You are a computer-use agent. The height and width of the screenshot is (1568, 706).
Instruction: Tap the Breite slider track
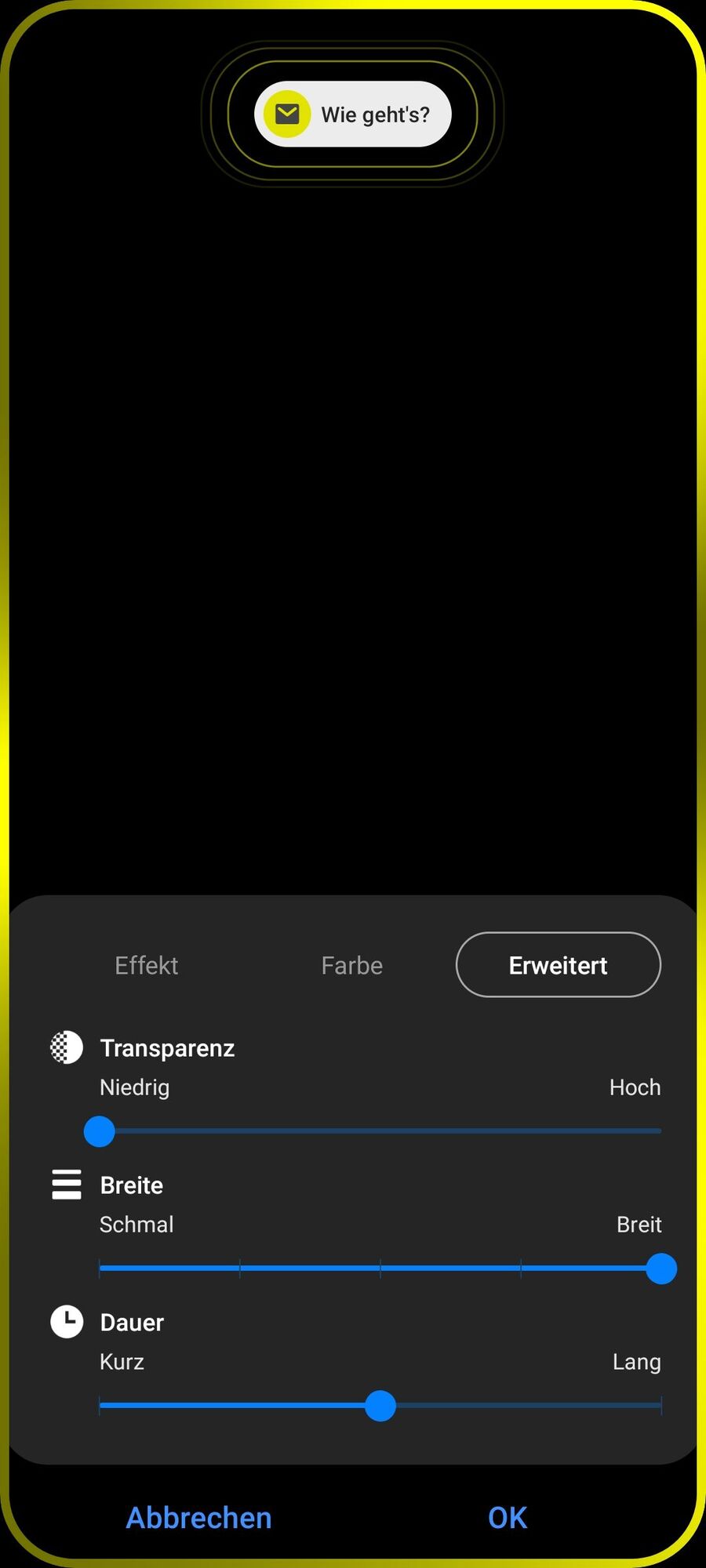[x=380, y=1269]
